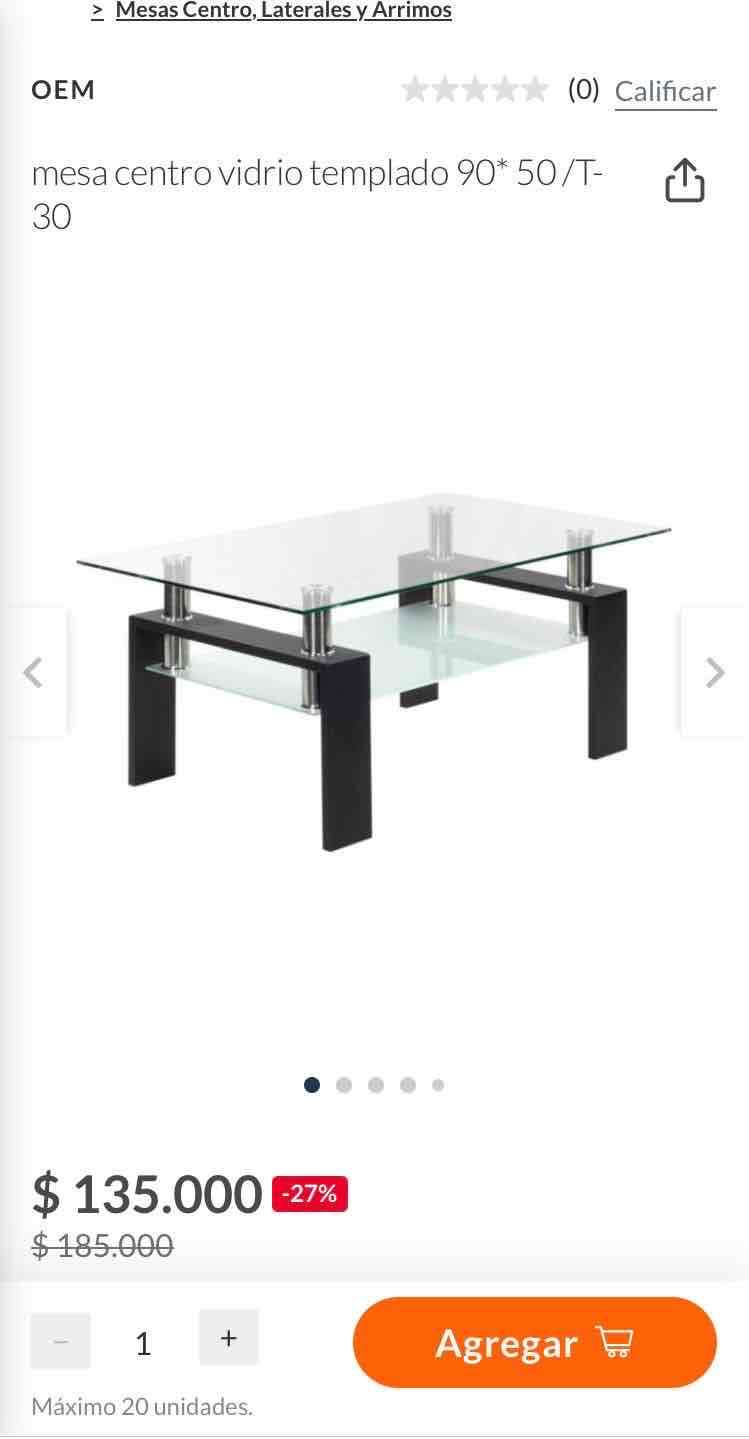The image size is (749, 1439).
Task: Select the second carousel dot
Action: tap(344, 1084)
